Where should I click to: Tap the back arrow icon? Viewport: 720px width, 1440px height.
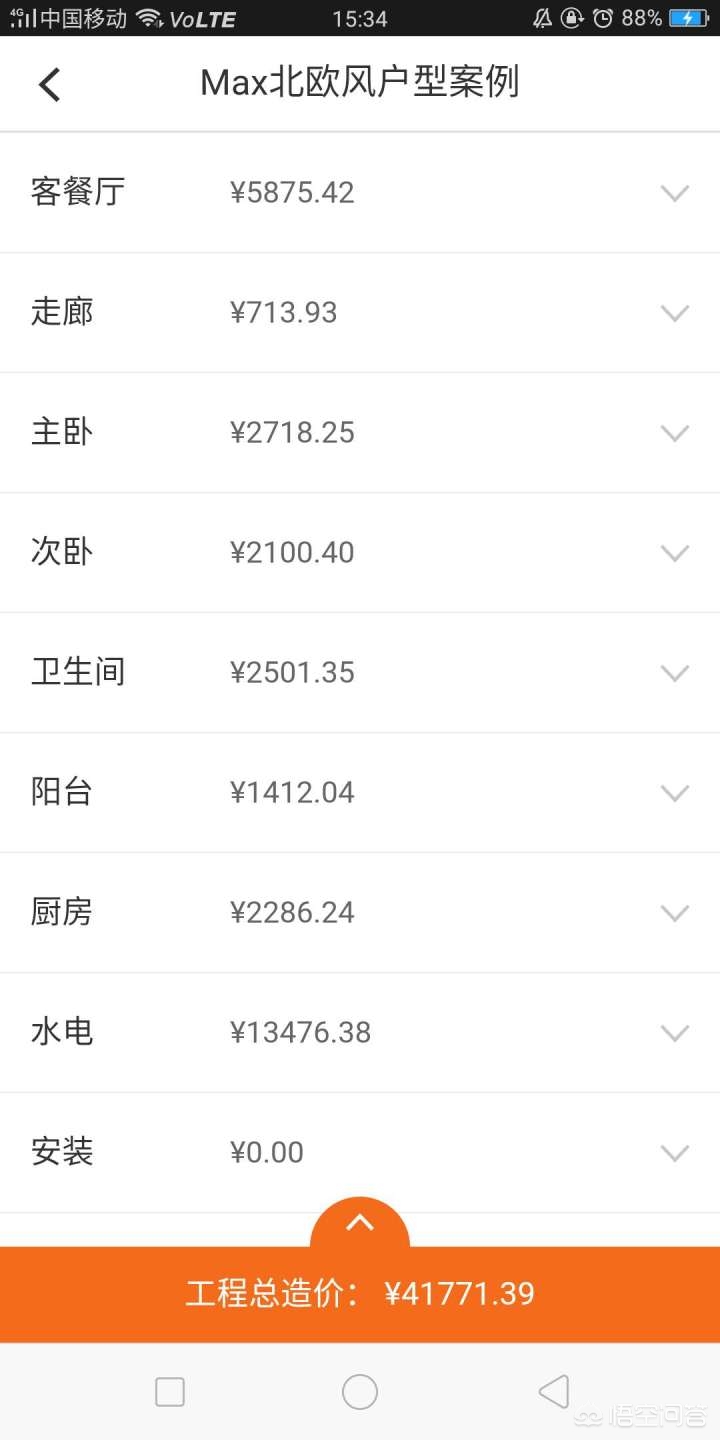tap(48, 84)
